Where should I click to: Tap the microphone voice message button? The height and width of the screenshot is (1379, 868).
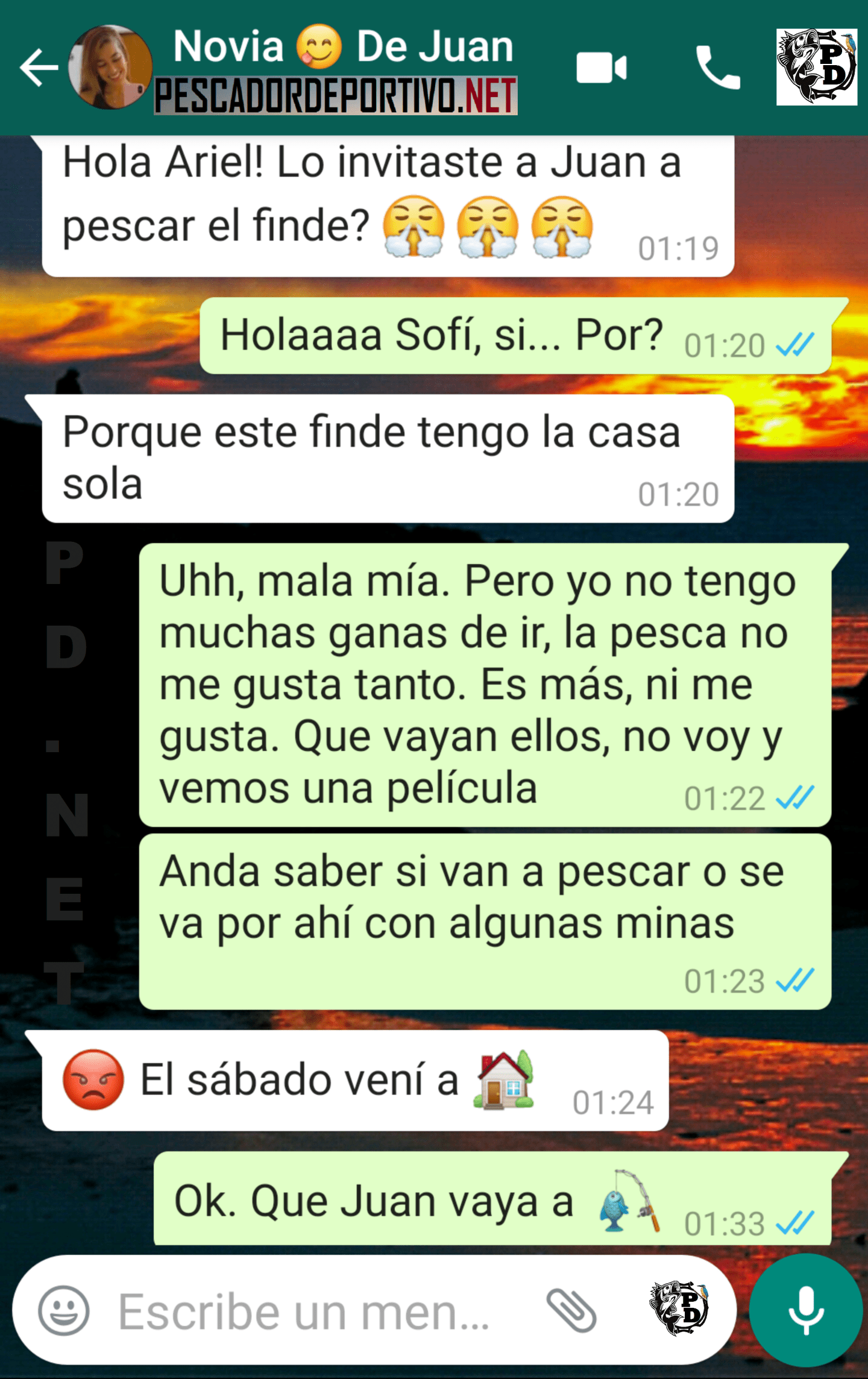point(805,1310)
